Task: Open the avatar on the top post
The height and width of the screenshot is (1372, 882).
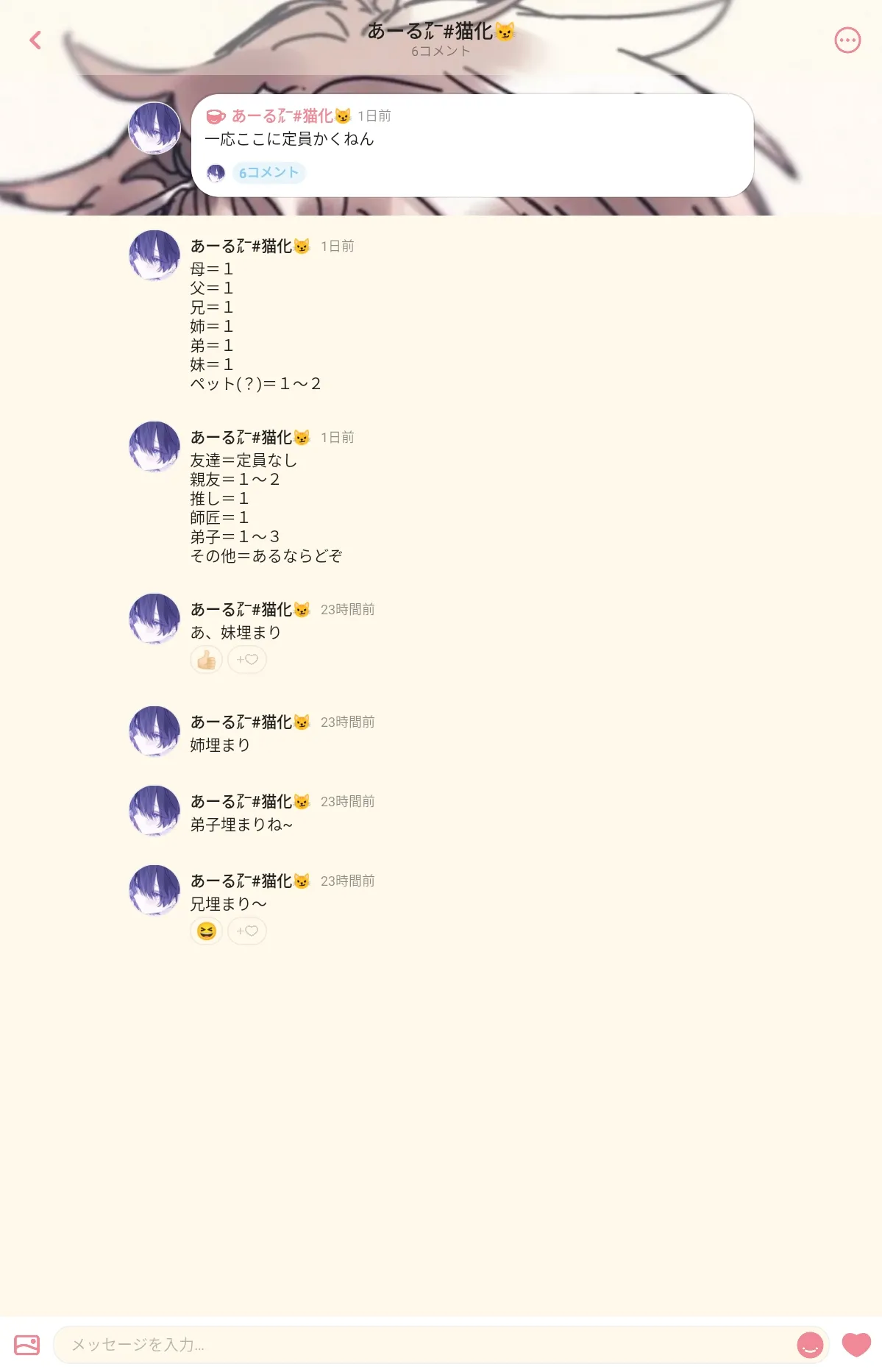Action: coord(154,128)
